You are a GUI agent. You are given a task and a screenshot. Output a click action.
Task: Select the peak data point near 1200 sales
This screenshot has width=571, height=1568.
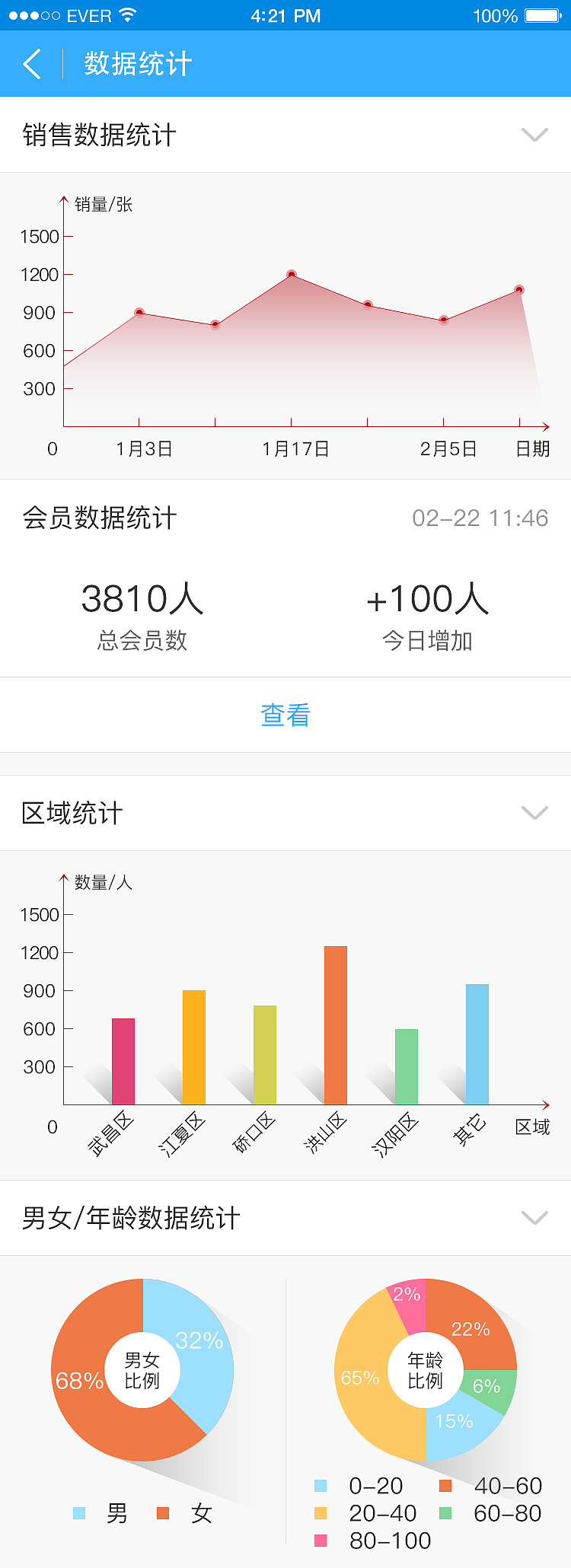click(x=292, y=274)
